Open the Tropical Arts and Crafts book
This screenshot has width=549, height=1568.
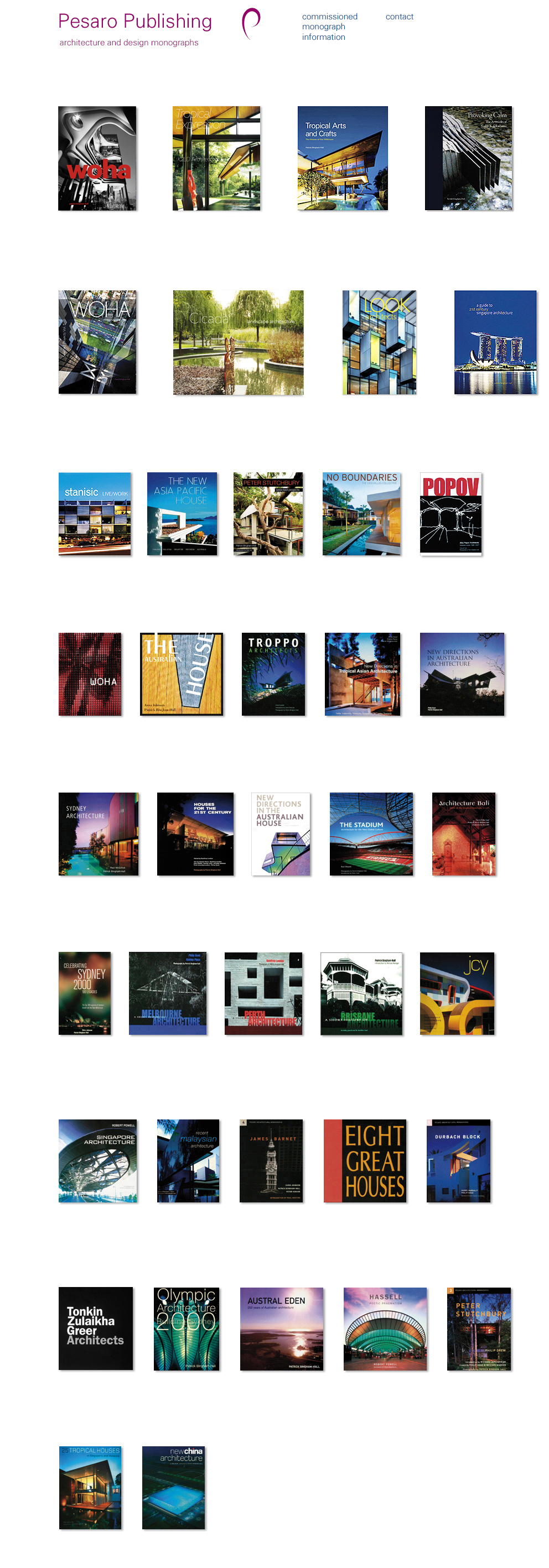(343, 158)
